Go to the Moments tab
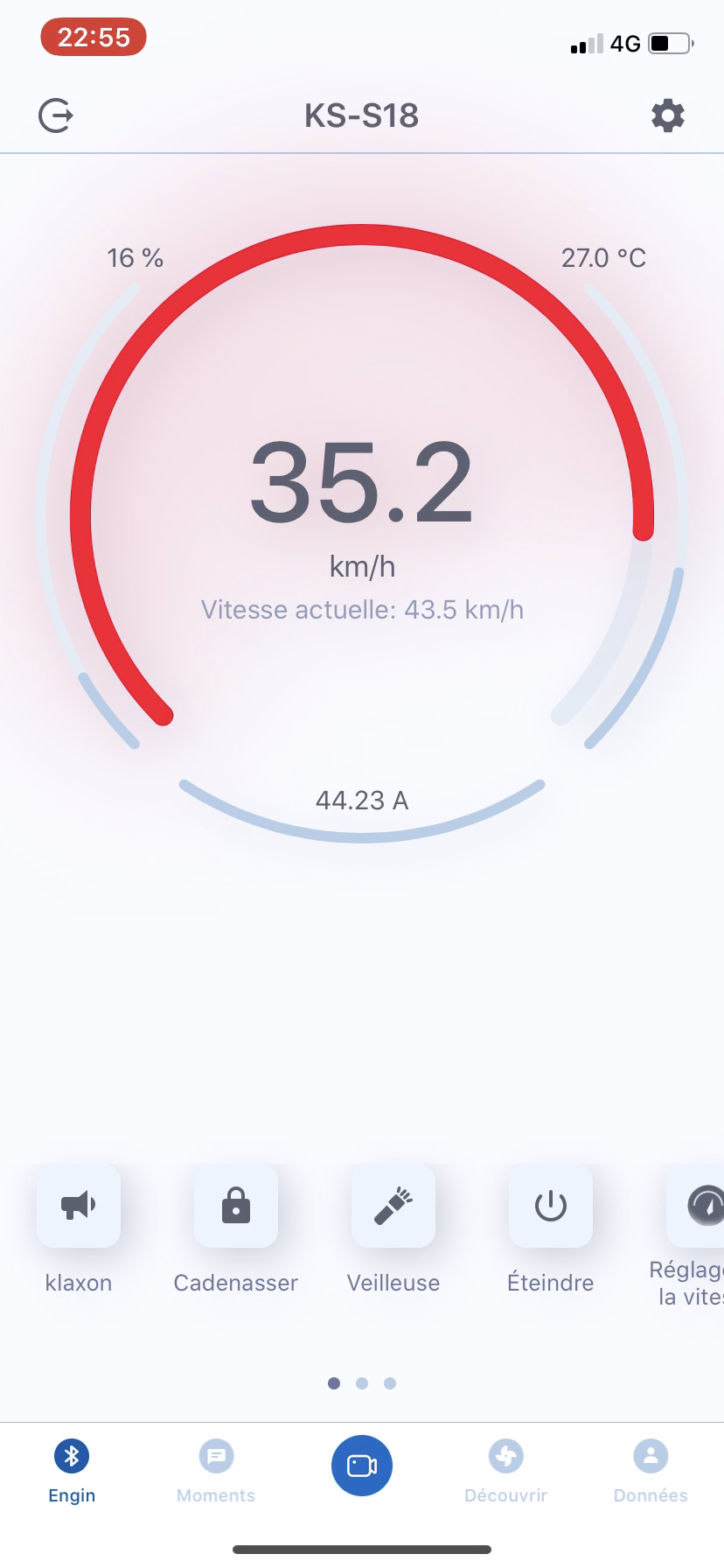The image size is (724, 1568). [216, 1472]
